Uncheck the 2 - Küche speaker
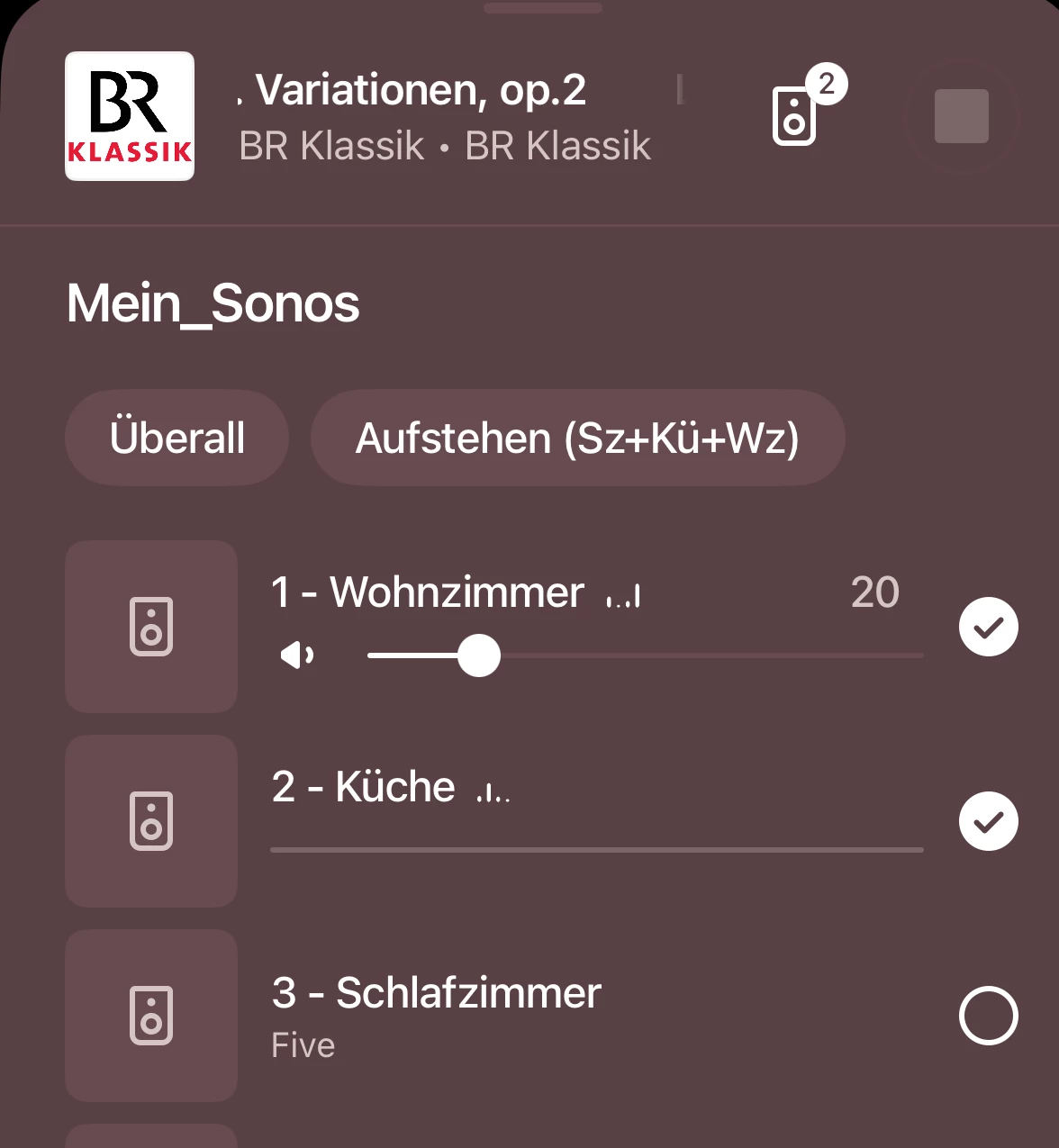Viewport: 1059px width, 1148px height. pos(988,821)
